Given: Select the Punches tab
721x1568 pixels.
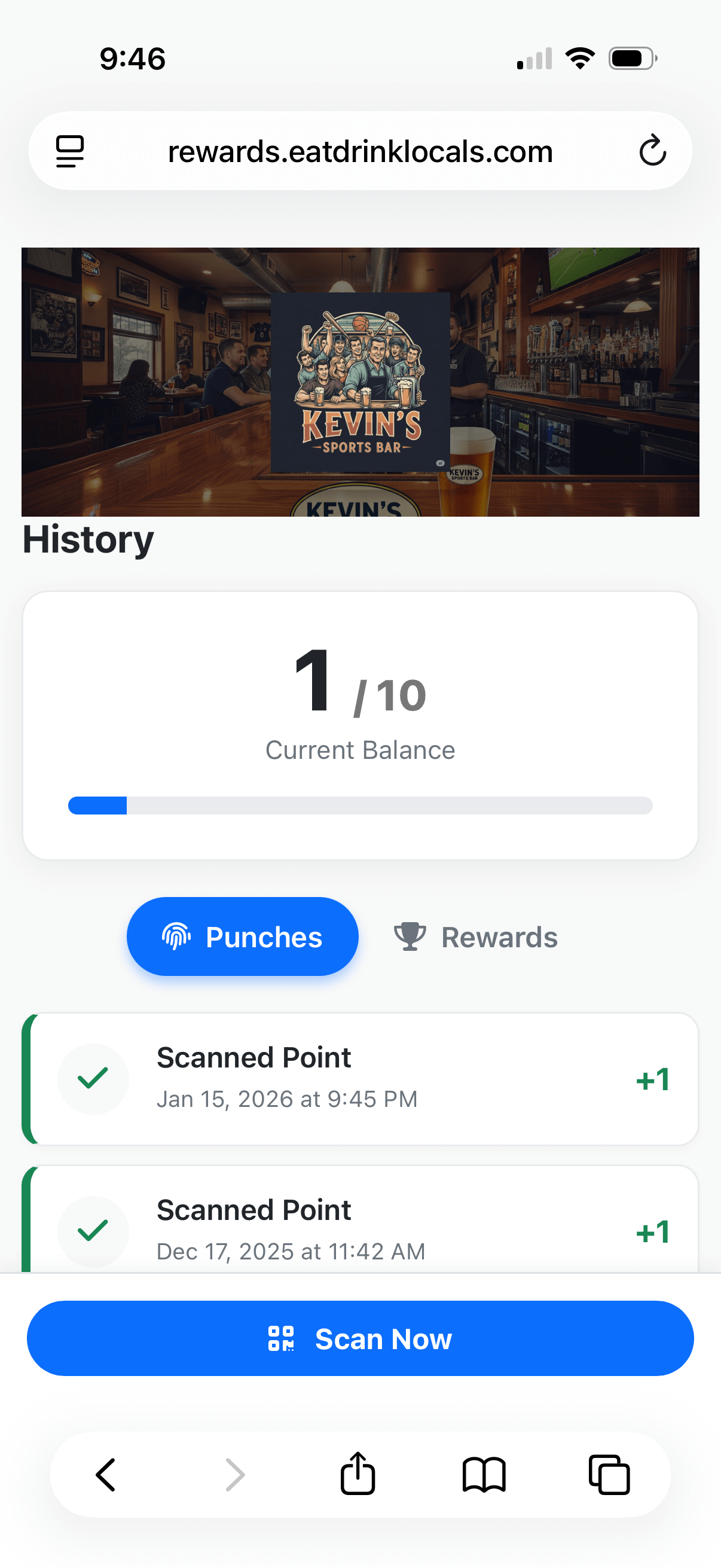Looking at the screenshot, I should click(x=242, y=936).
